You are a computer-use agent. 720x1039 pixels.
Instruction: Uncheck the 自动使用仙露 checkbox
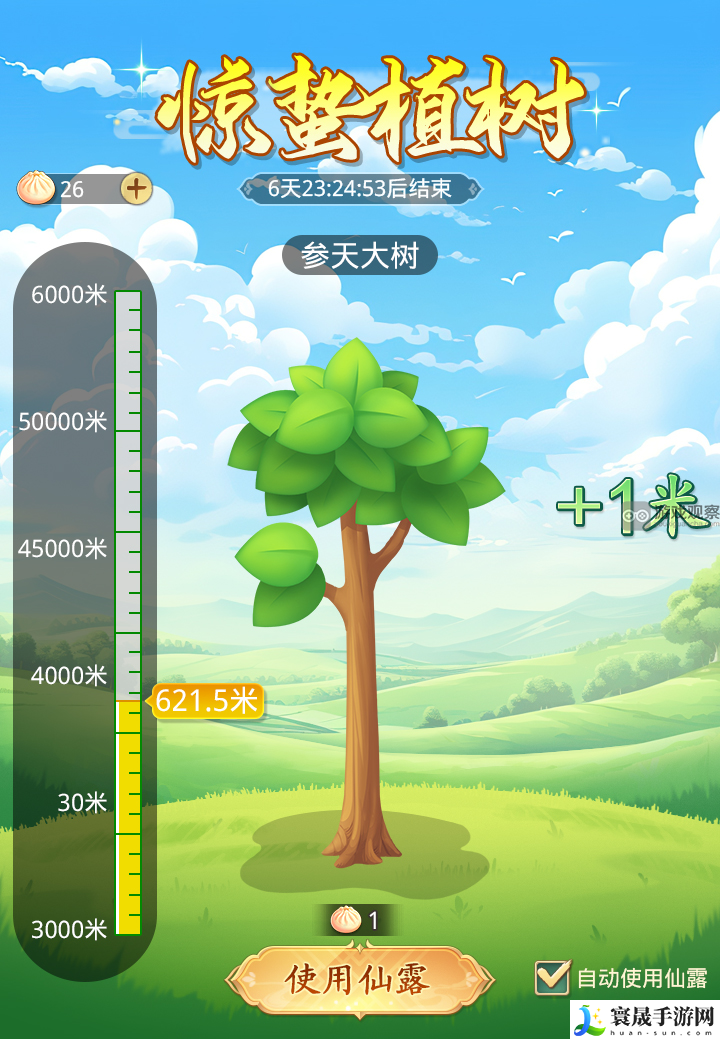click(551, 977)
